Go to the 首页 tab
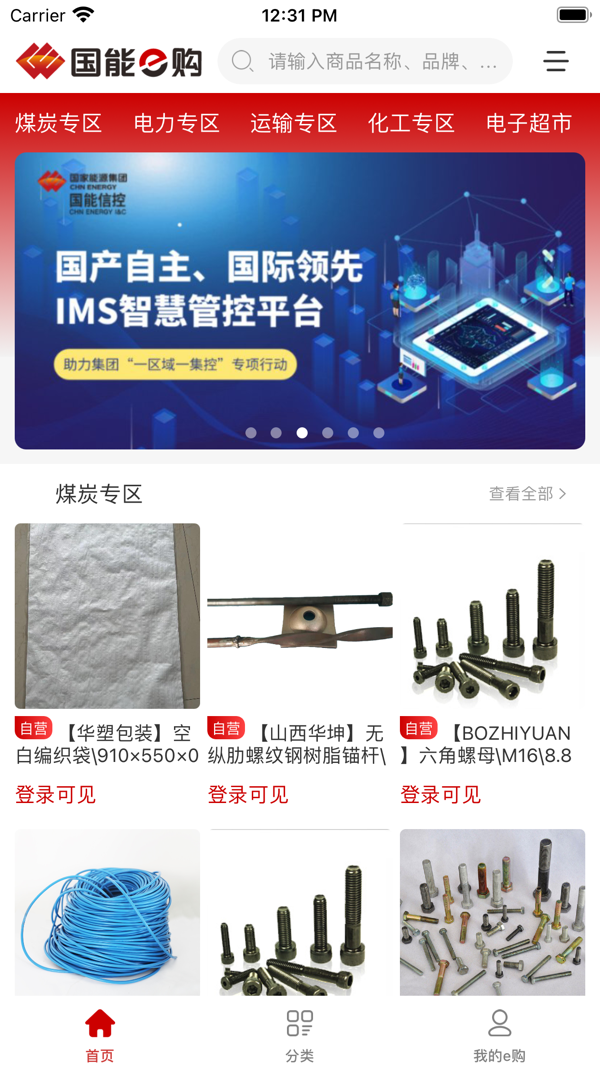 pyautogui.click(x=100, y=1035)
